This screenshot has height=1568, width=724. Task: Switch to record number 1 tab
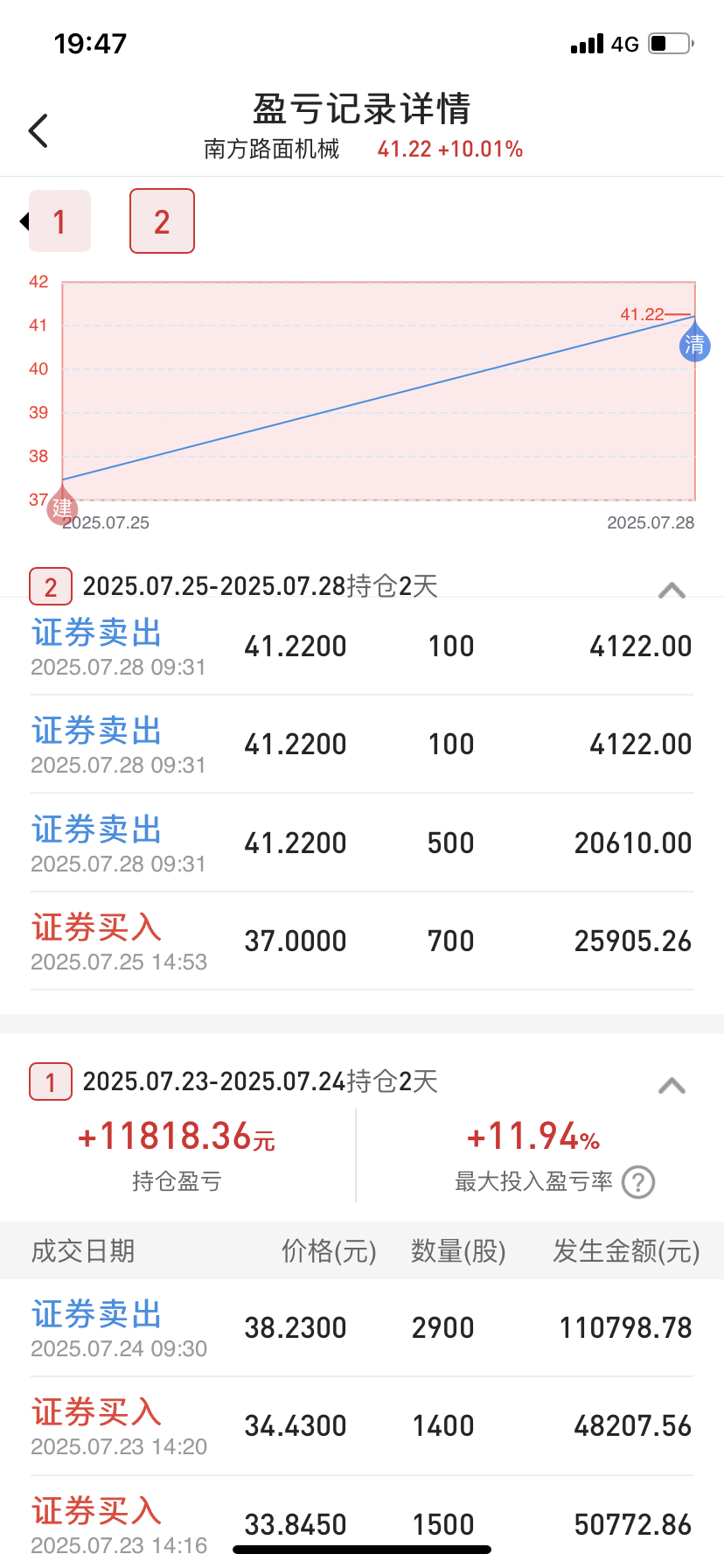click(x=60, y=221)
